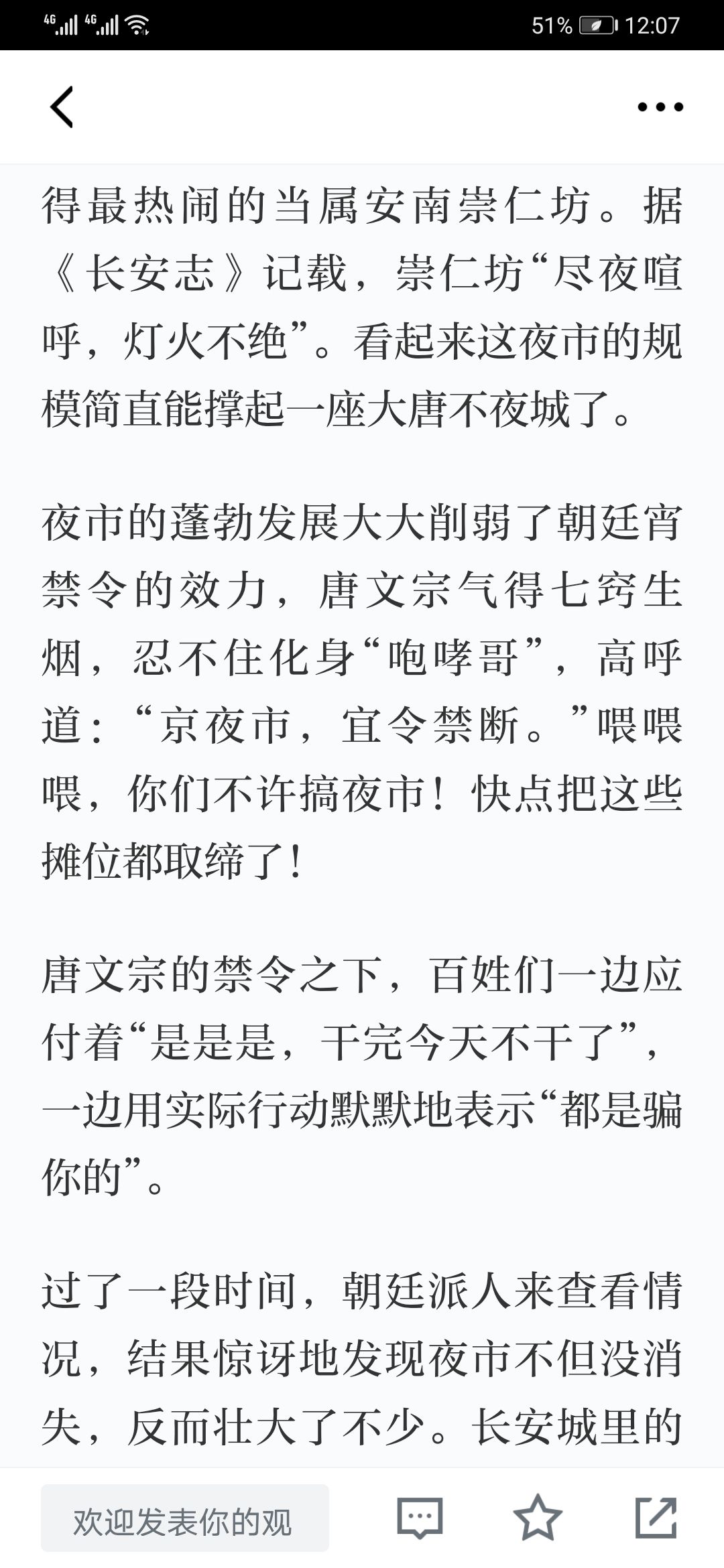This screenshot has width=724, height=1568.
Task: Go back using the top-left arrow
Action: (62, 107)
